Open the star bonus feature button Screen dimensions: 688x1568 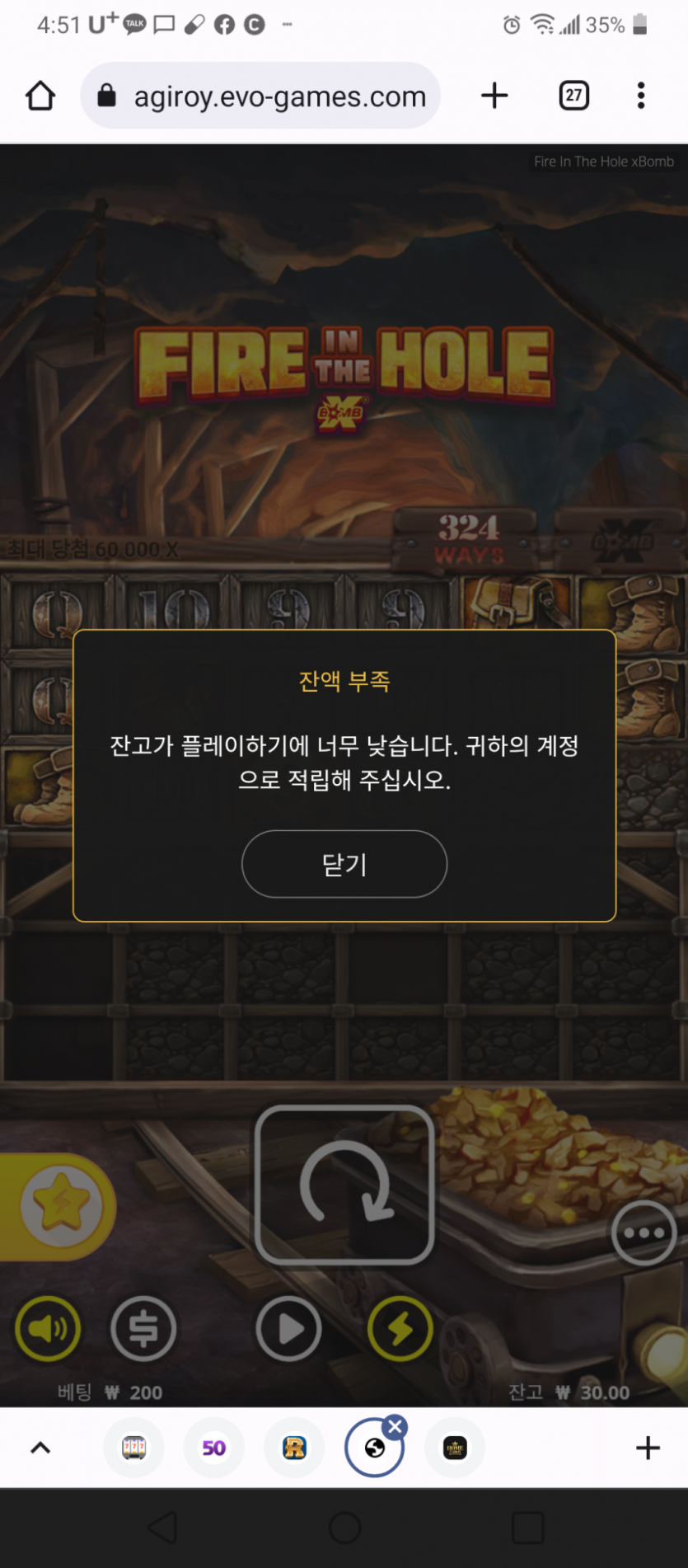point(61,1205)
